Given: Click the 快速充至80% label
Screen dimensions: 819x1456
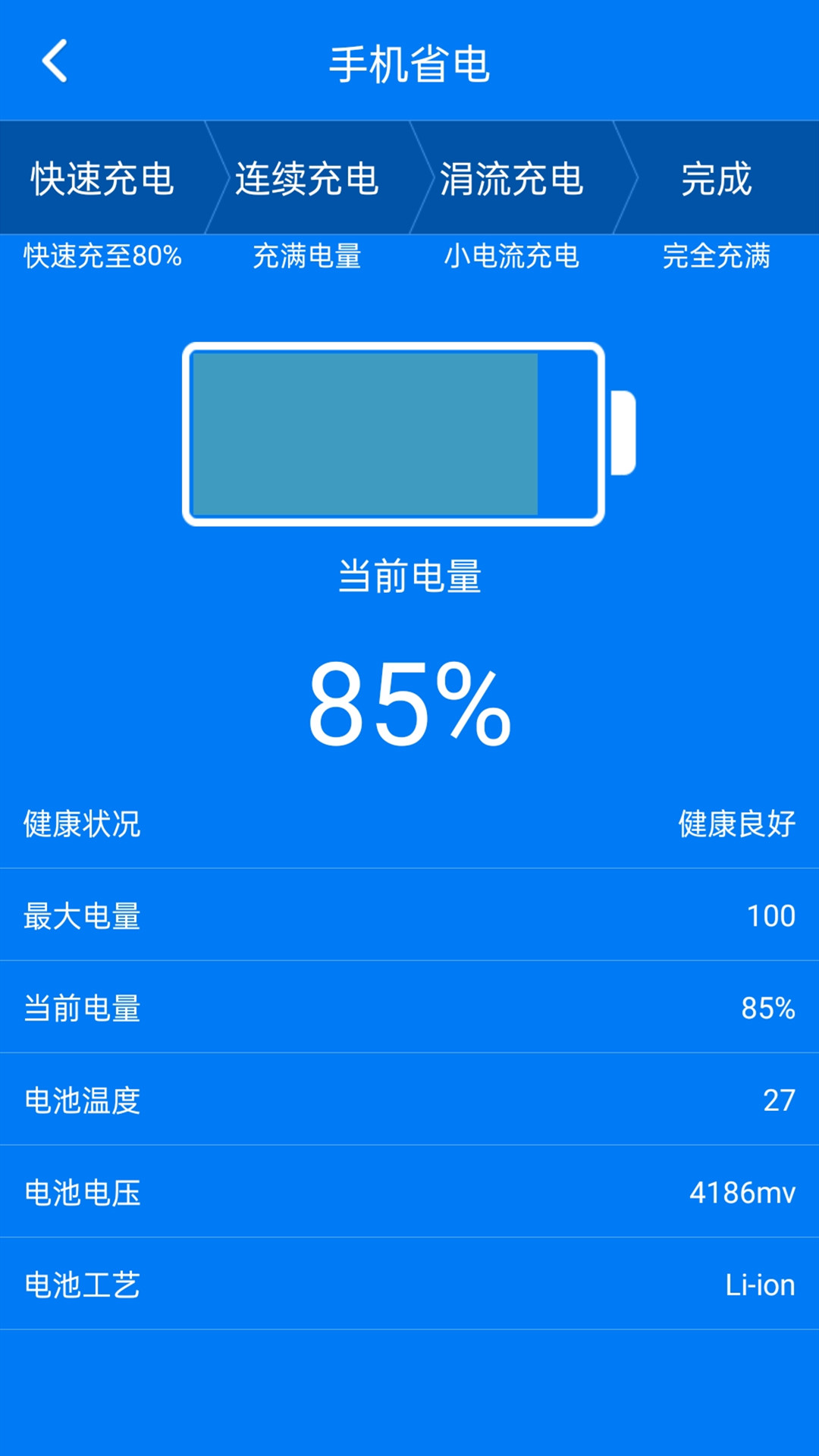Looking at the screenshot, I should (x=102, y=258).
